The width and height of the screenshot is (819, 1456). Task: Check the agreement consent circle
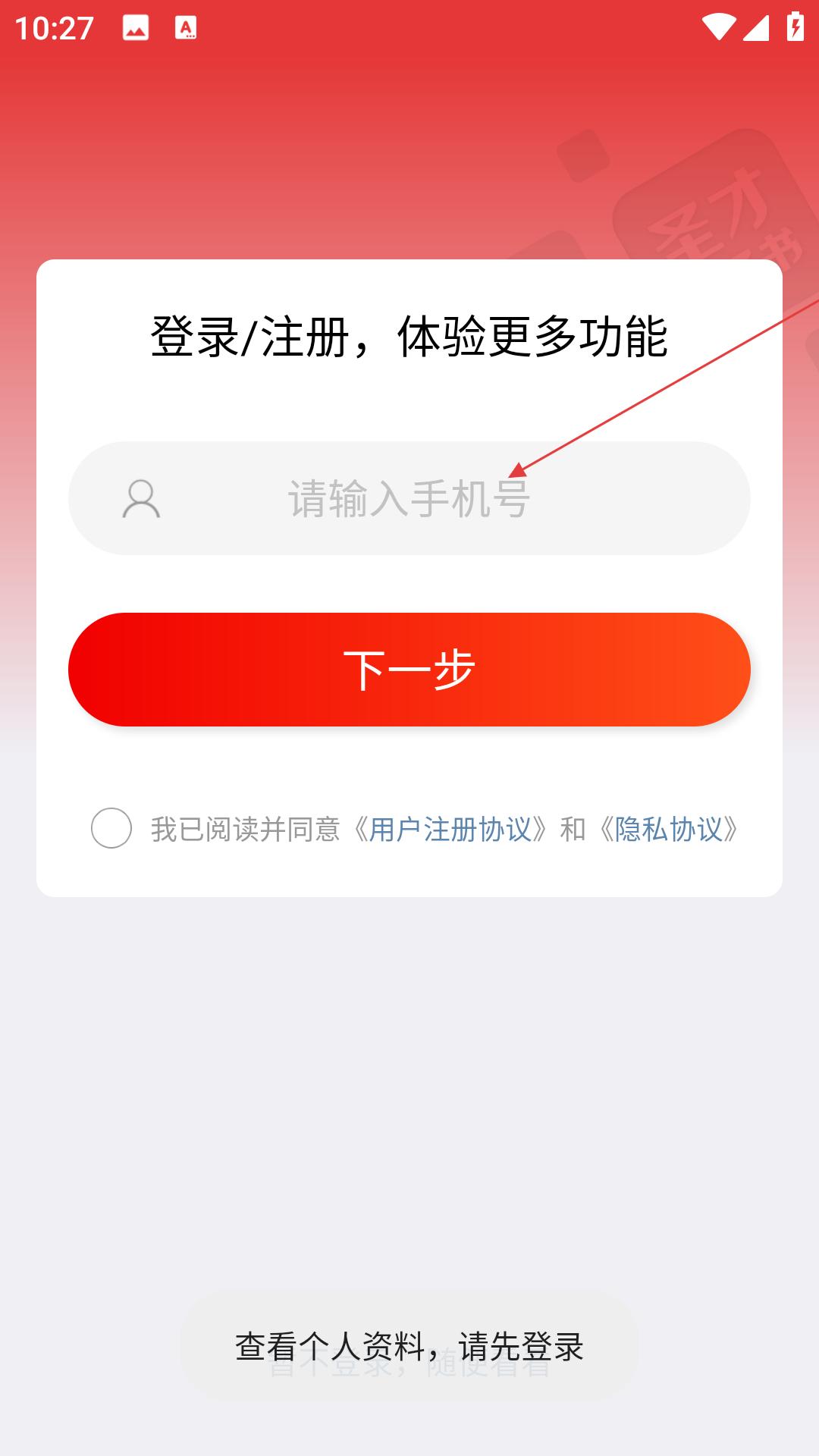pos(111,828)
